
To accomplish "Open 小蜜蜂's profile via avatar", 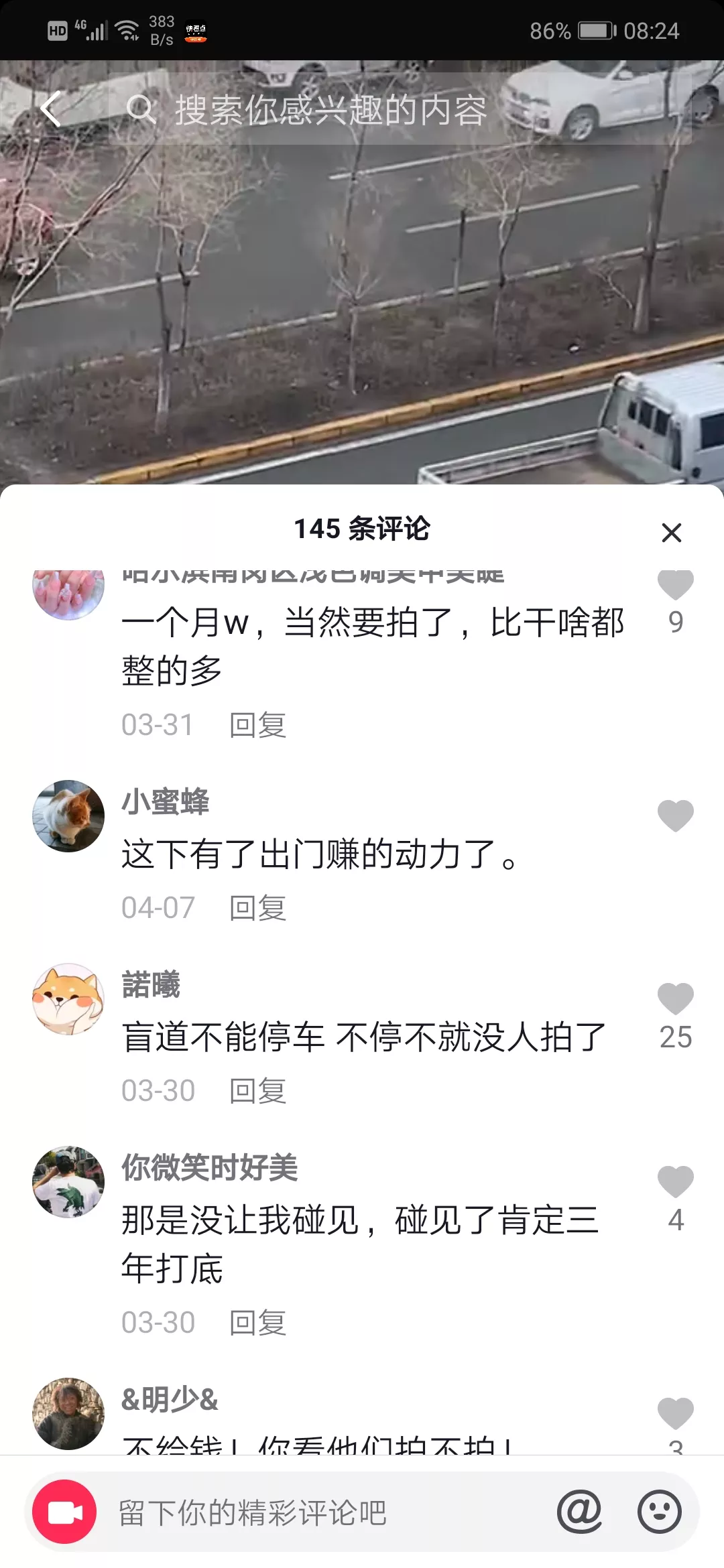I will coord(68,815).
